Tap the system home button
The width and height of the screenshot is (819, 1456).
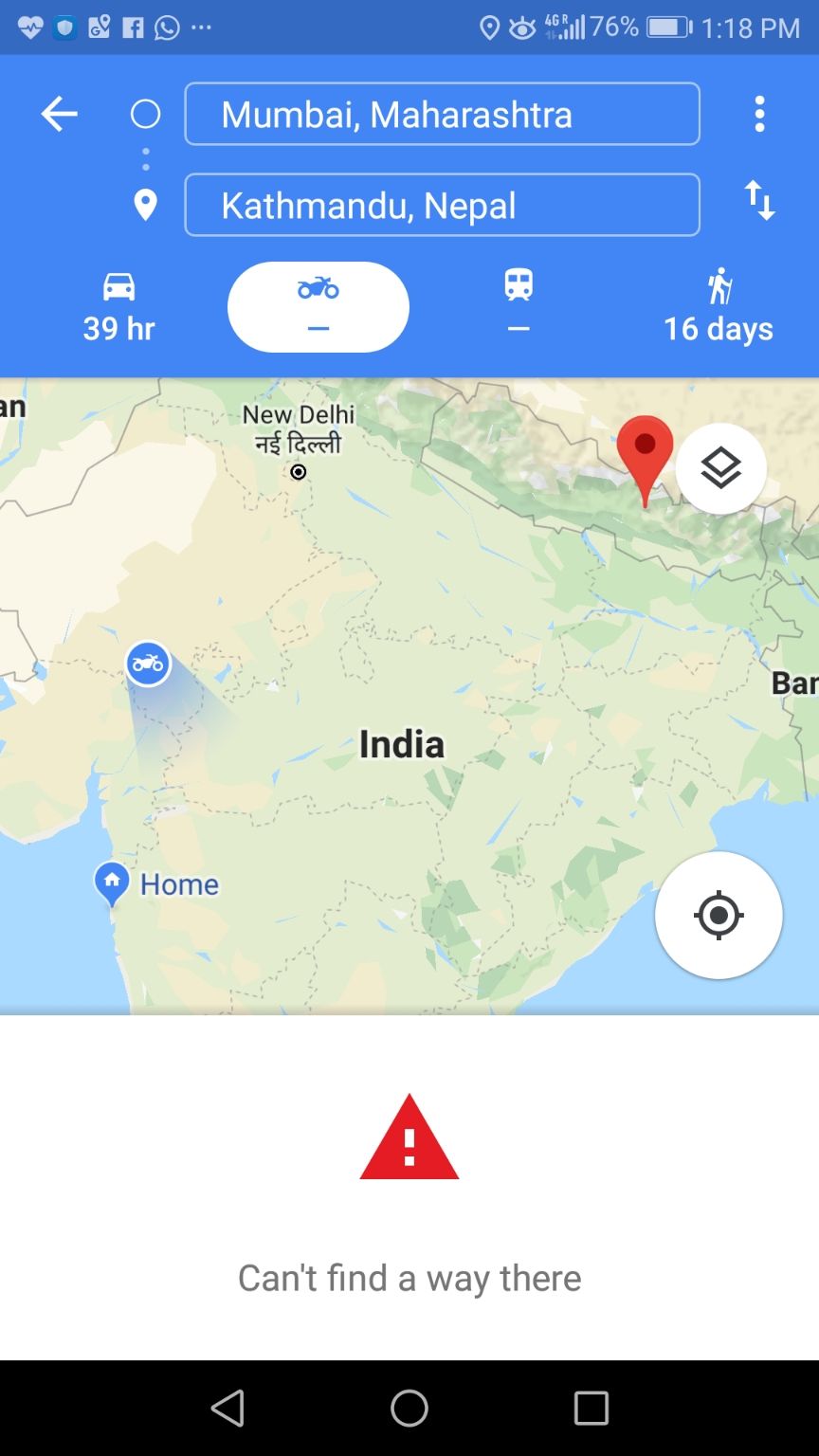409,1408
